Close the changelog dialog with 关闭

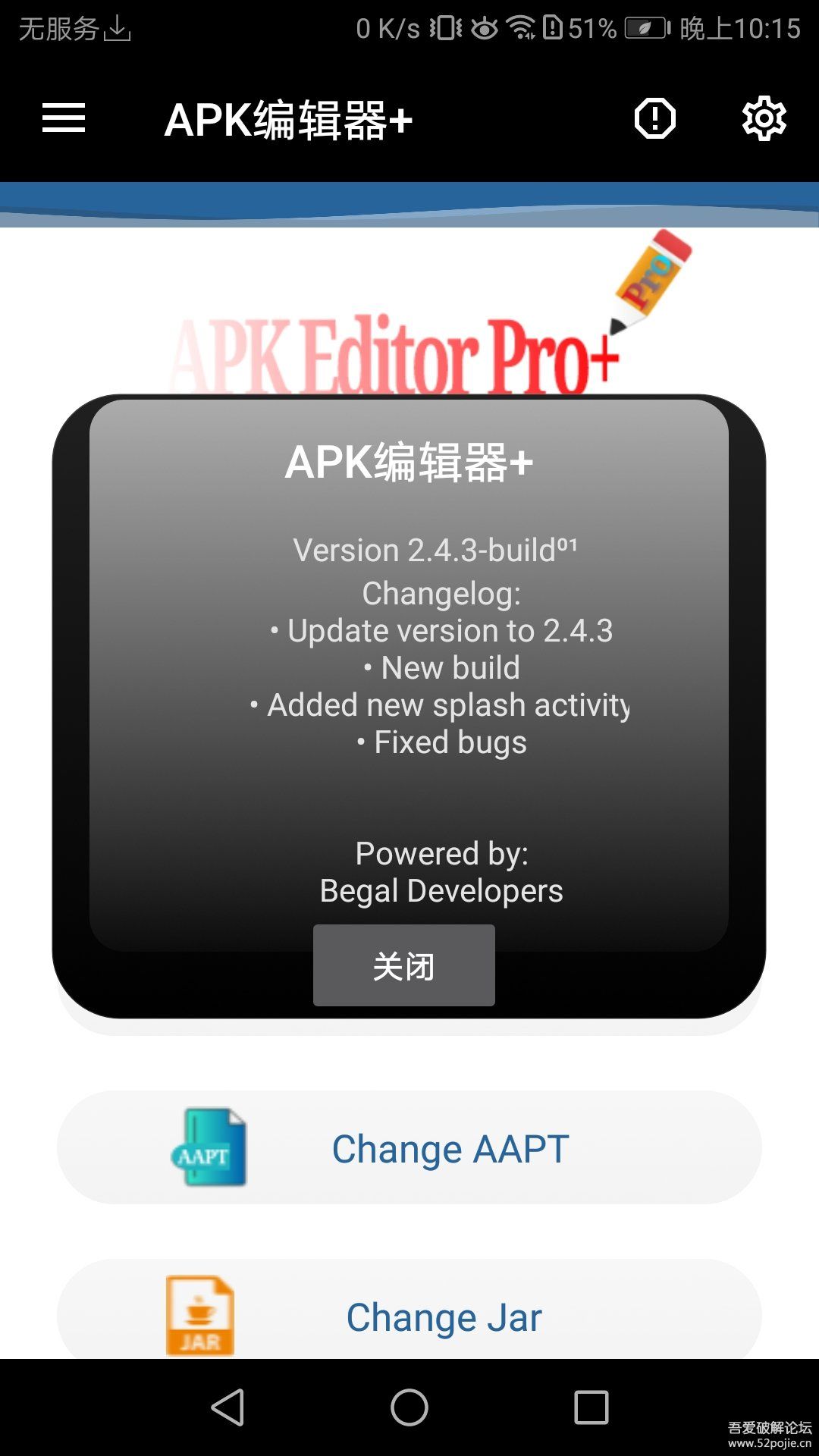403,965
